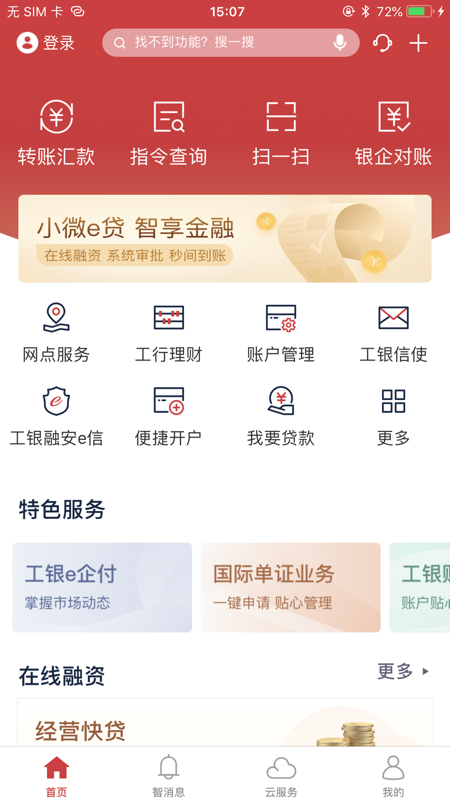The width and height of the screenshot is (450, 800).
Task: Switch to the 云服务 tab
Action: click(281, 776)
